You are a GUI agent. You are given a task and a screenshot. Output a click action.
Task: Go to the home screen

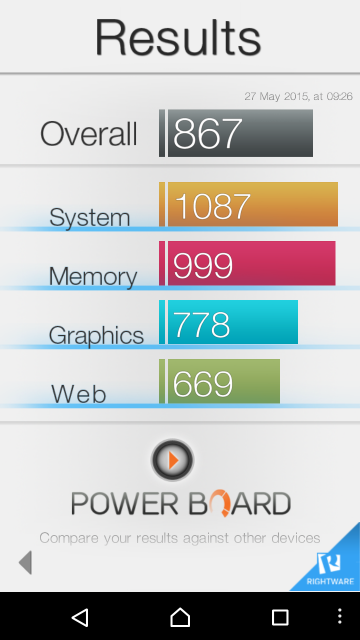point(180,617)
